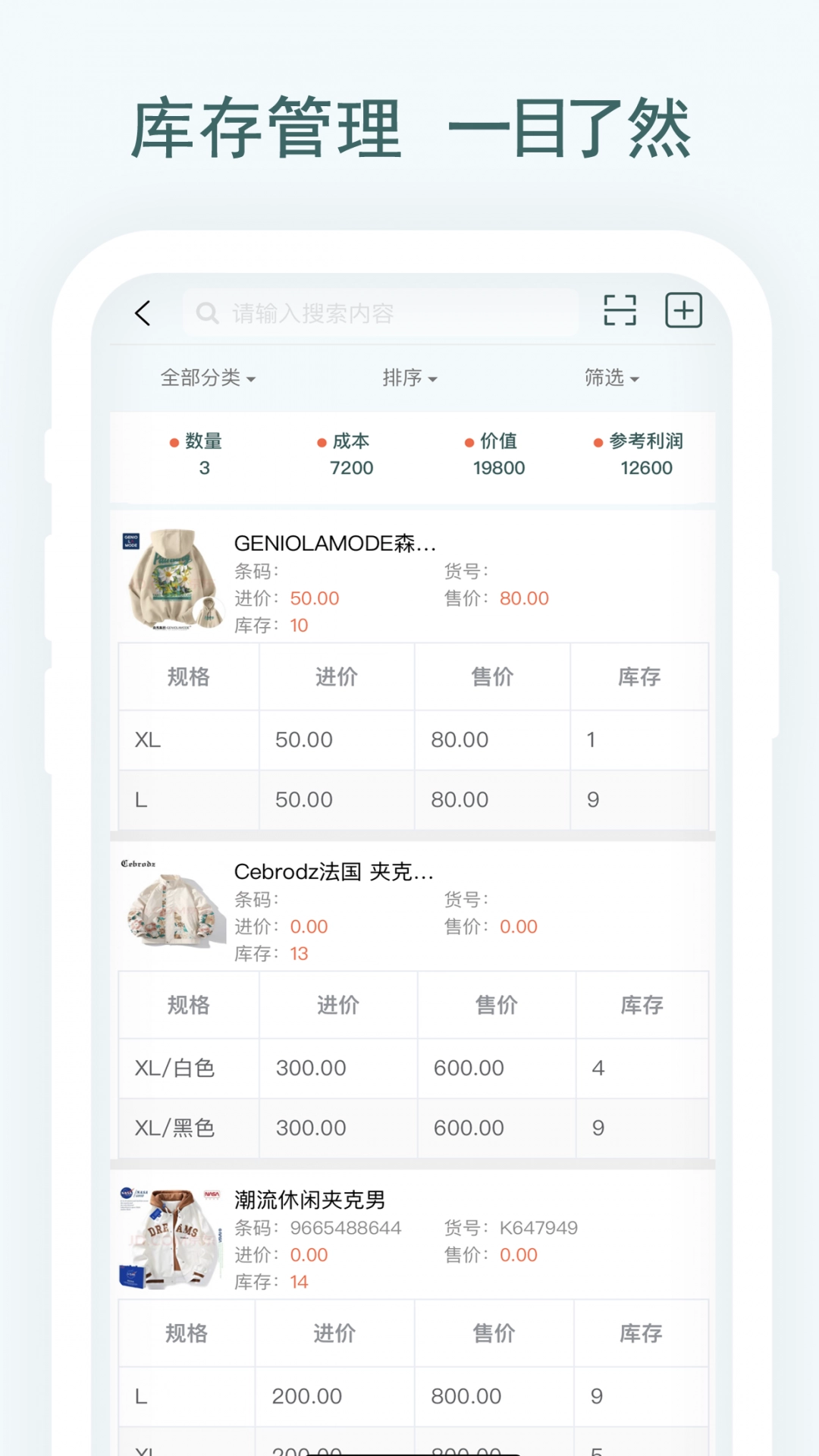
Task: Click the search input field
Action: pos(379,312)
